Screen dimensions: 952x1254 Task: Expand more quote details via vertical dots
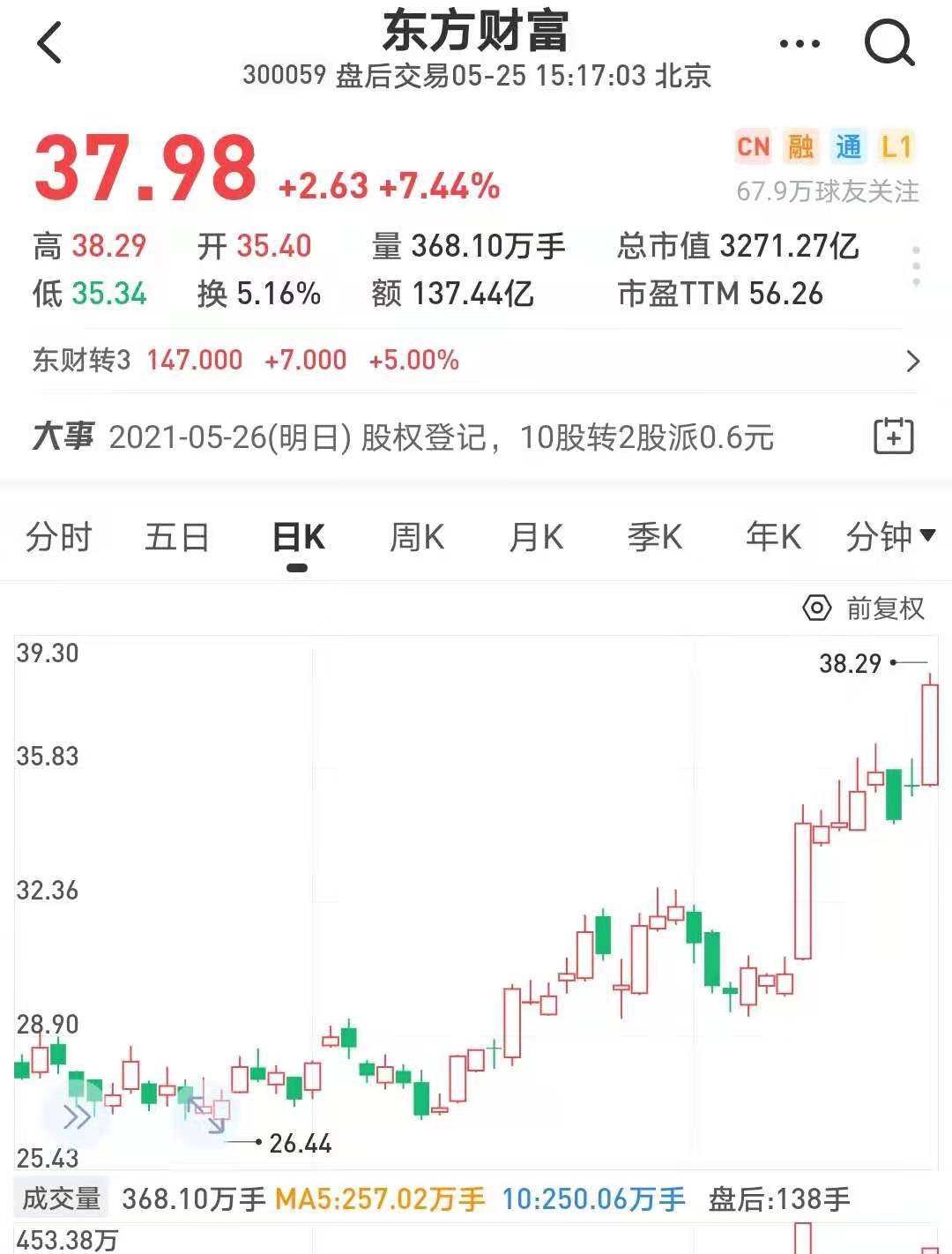[x=917, y=266]
